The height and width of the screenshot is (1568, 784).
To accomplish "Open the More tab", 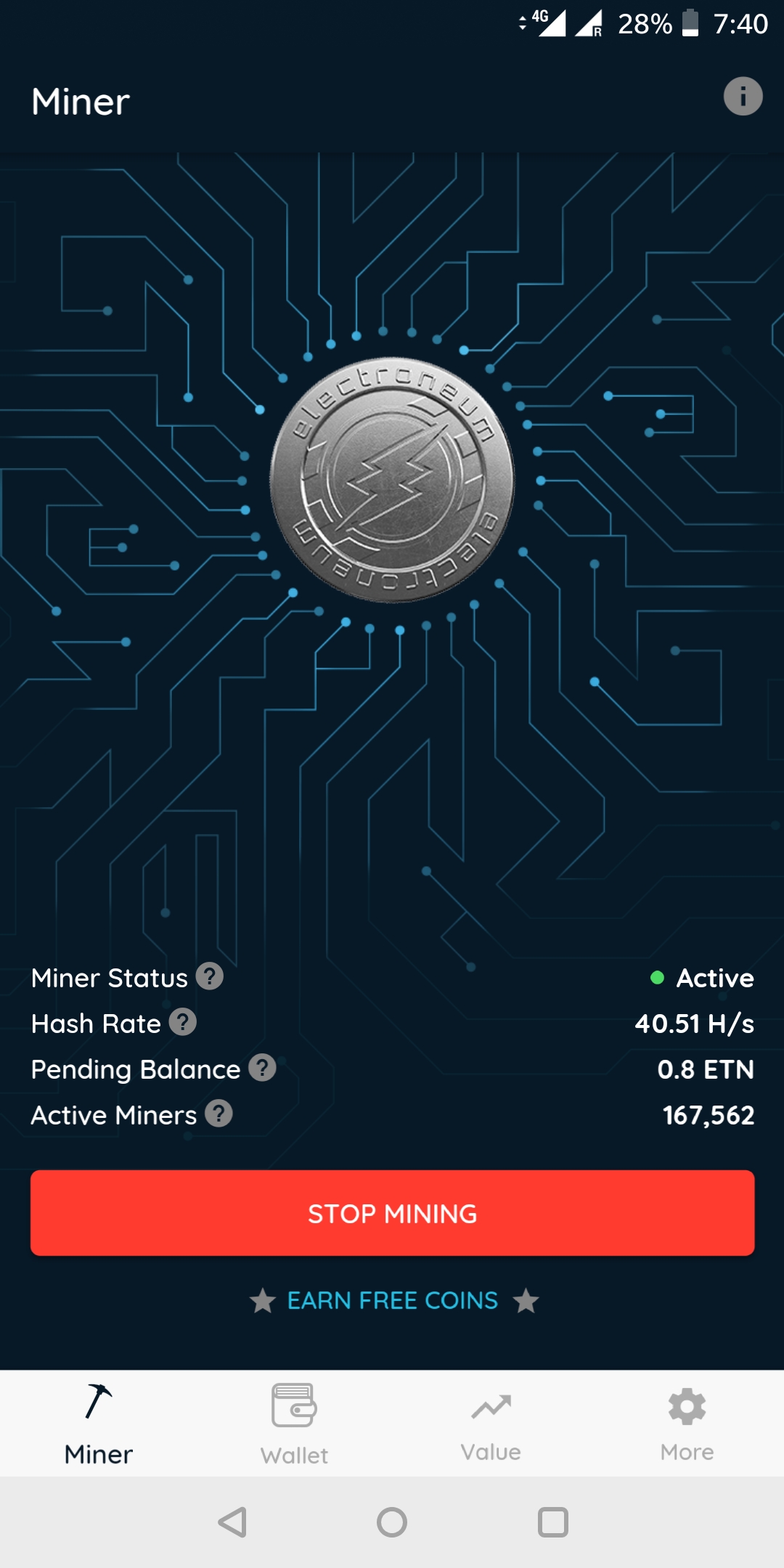I will [x=687, y=1424].
